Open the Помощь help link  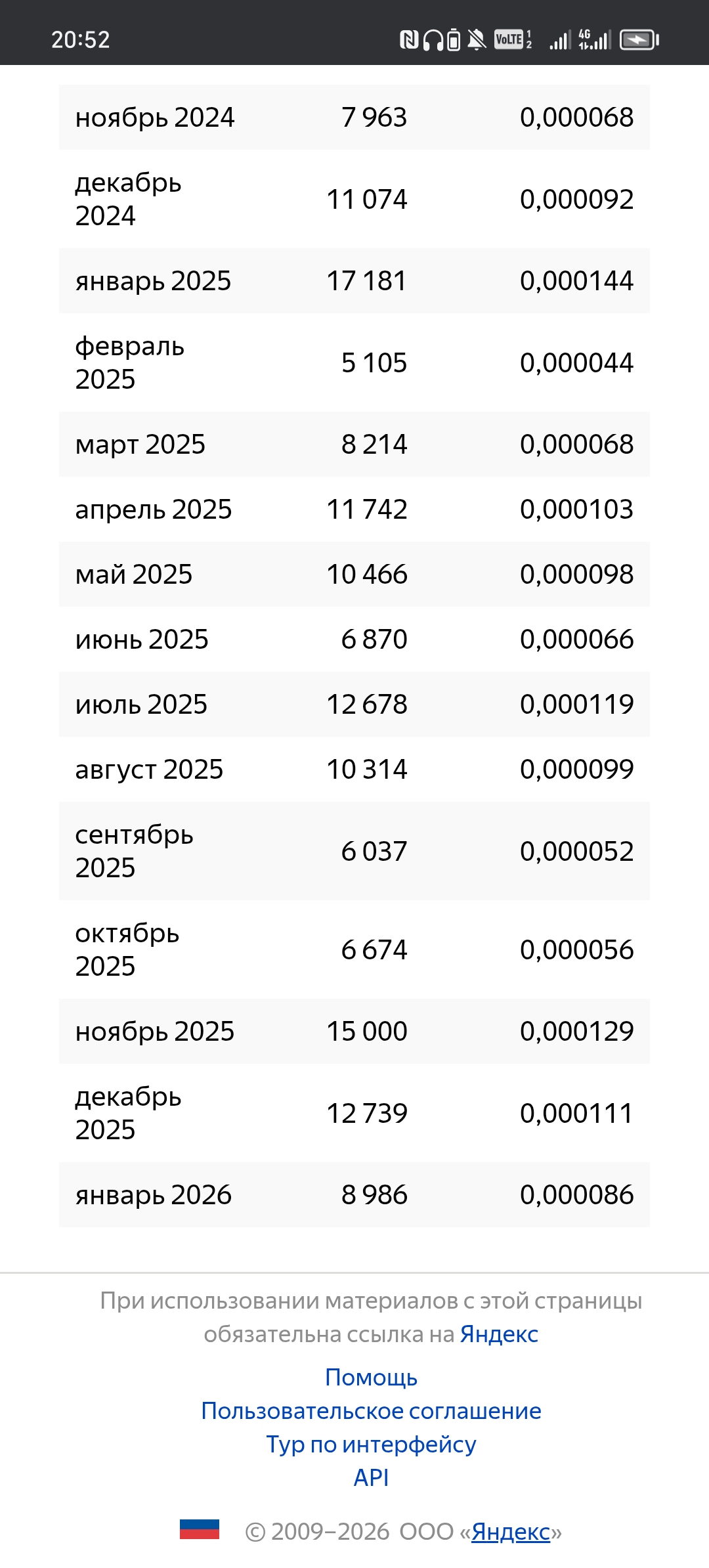coord(371,1378)
